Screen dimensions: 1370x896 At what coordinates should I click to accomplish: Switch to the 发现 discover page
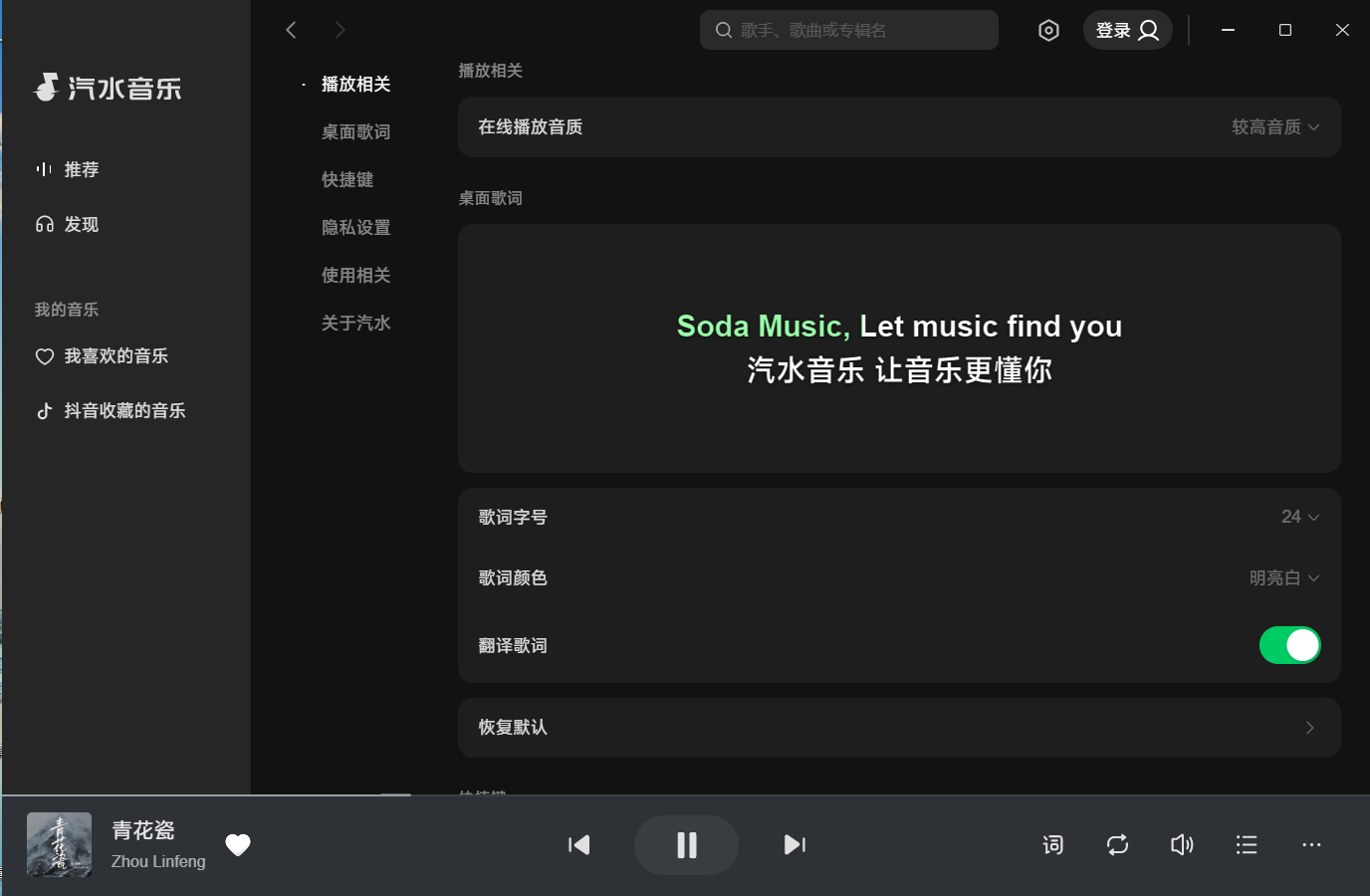[81, 224]
